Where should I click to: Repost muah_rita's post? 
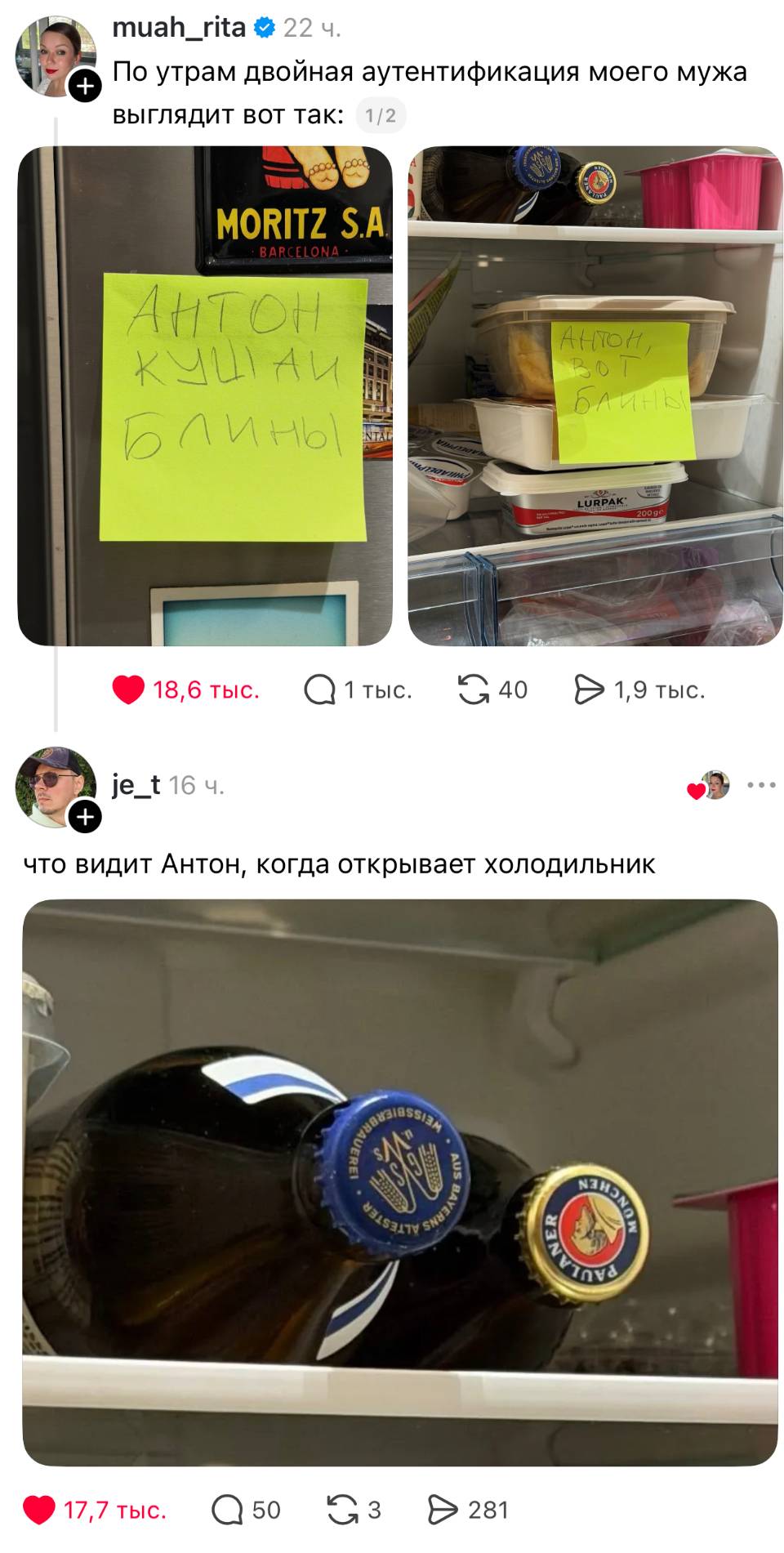[x=472, y=690]
